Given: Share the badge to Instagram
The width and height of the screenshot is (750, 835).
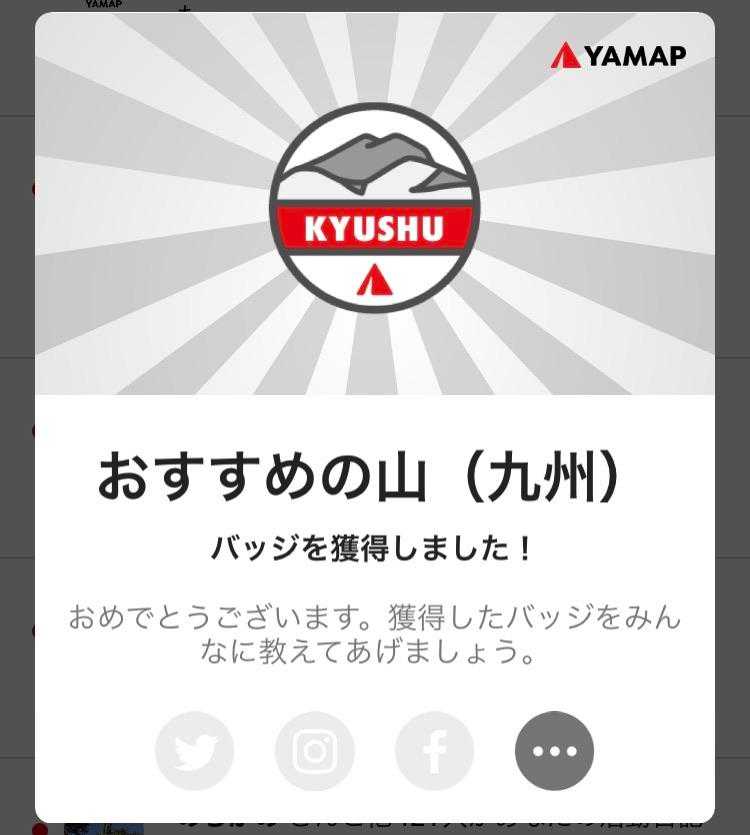Looking at the screenshot, I should [315, 751].
